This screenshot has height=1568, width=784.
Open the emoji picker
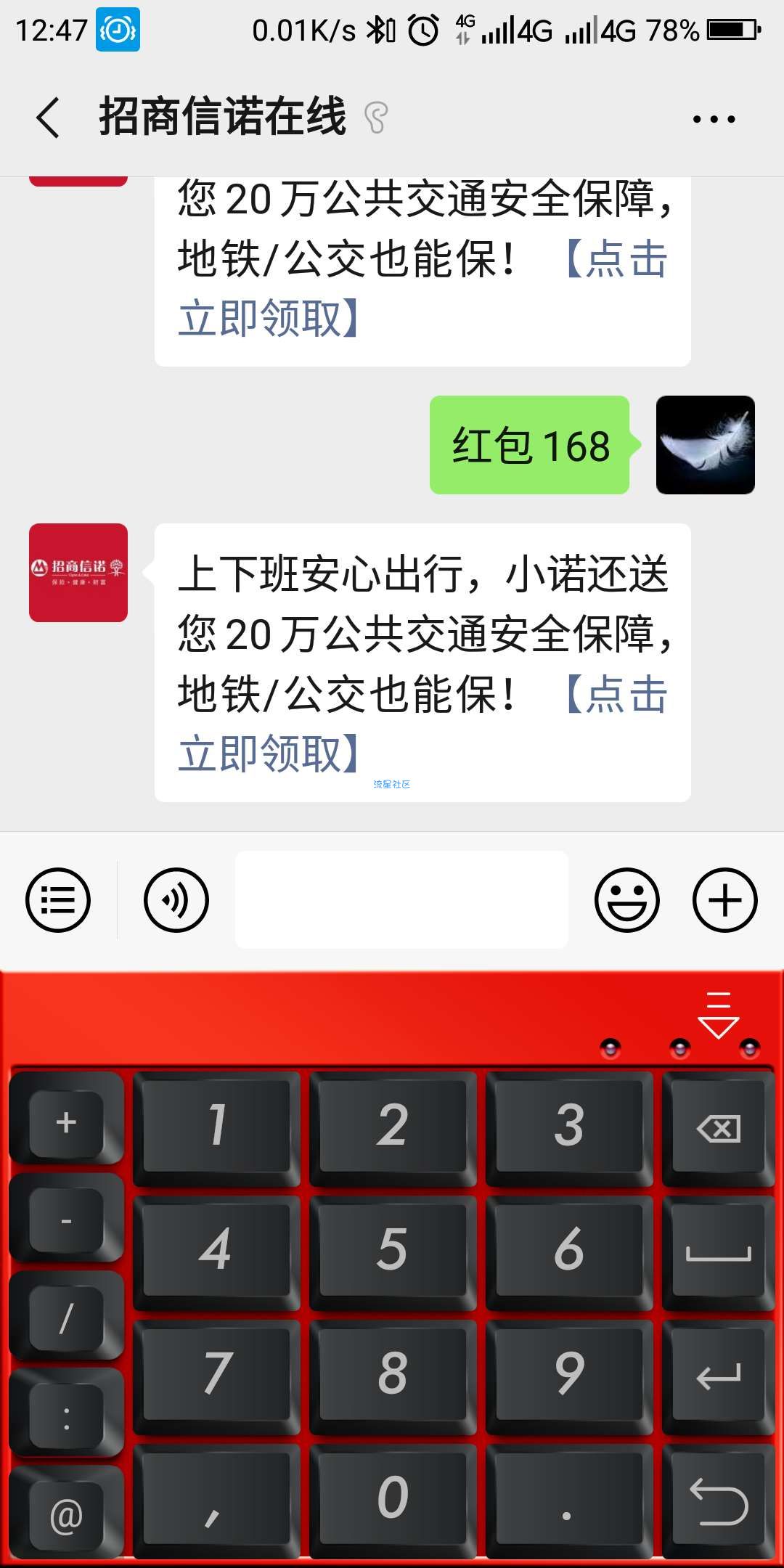pyautogui.click(x=627, y=900)
